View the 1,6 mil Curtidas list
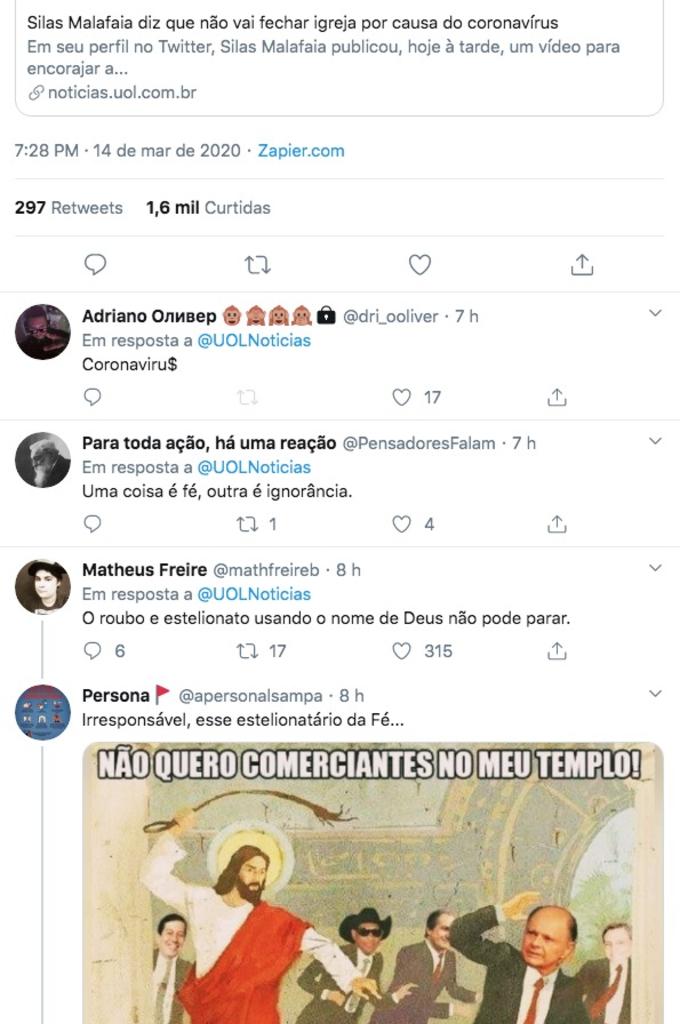680x1024 pixels. point(208,208)
